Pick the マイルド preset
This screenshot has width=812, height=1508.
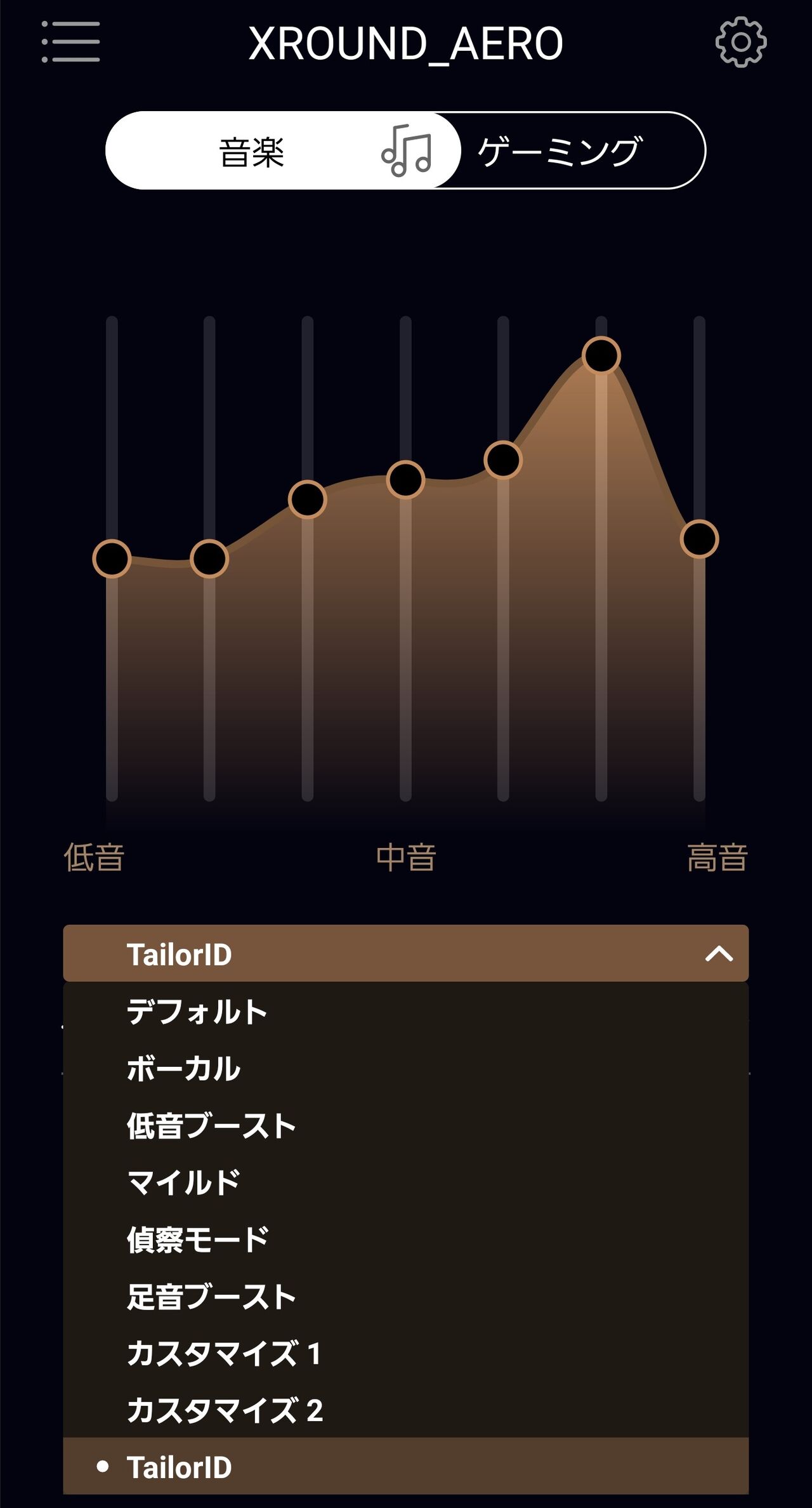coord(406,1182)
